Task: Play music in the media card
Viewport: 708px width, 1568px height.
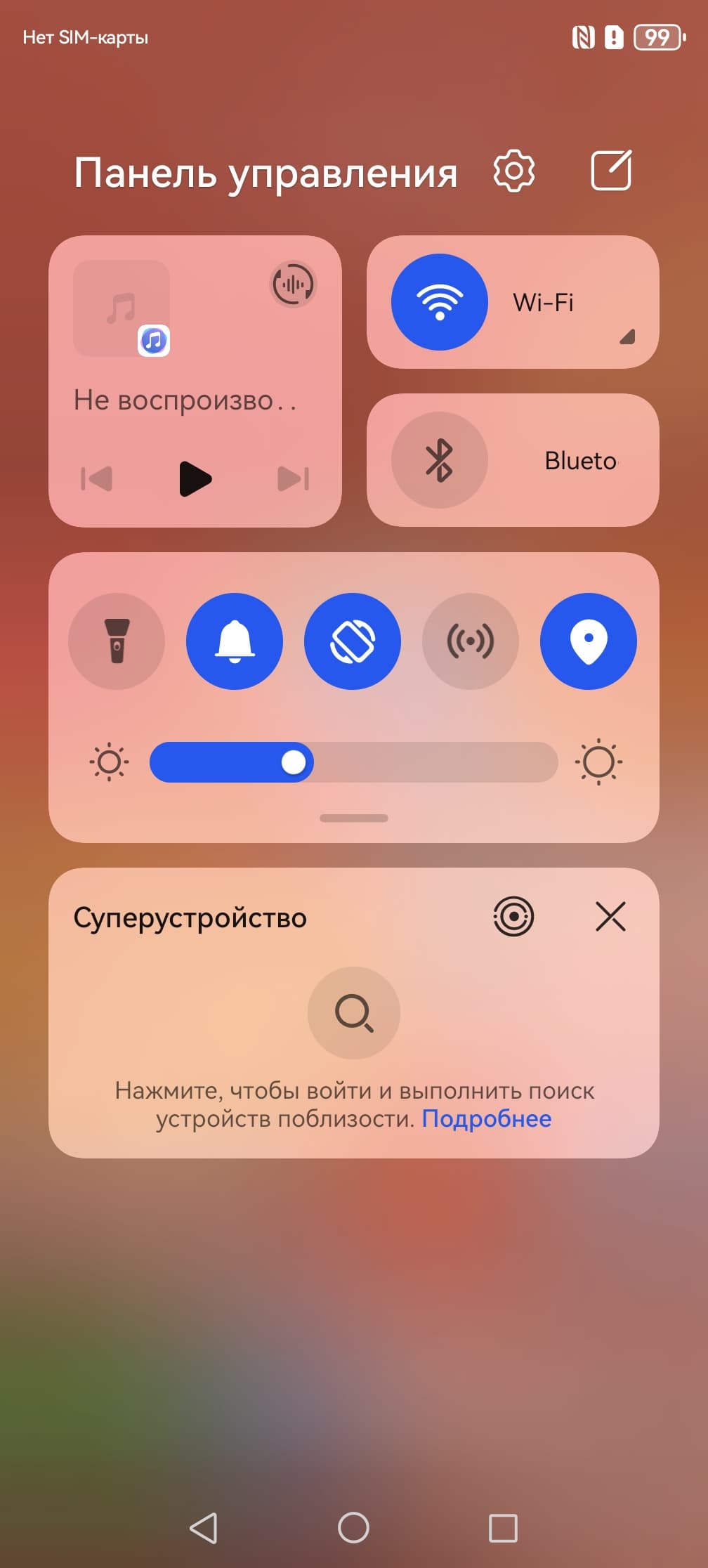Action: (195, 479)
